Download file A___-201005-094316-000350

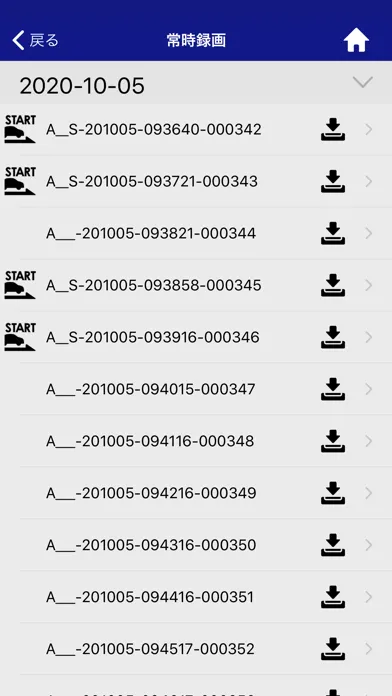click(x=333, y=545)
